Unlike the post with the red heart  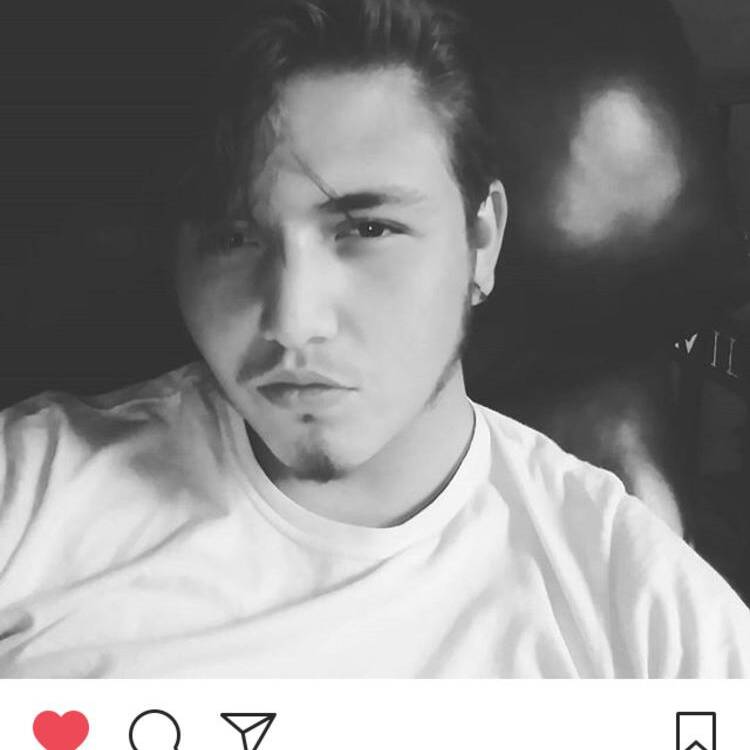pos(61,729)
